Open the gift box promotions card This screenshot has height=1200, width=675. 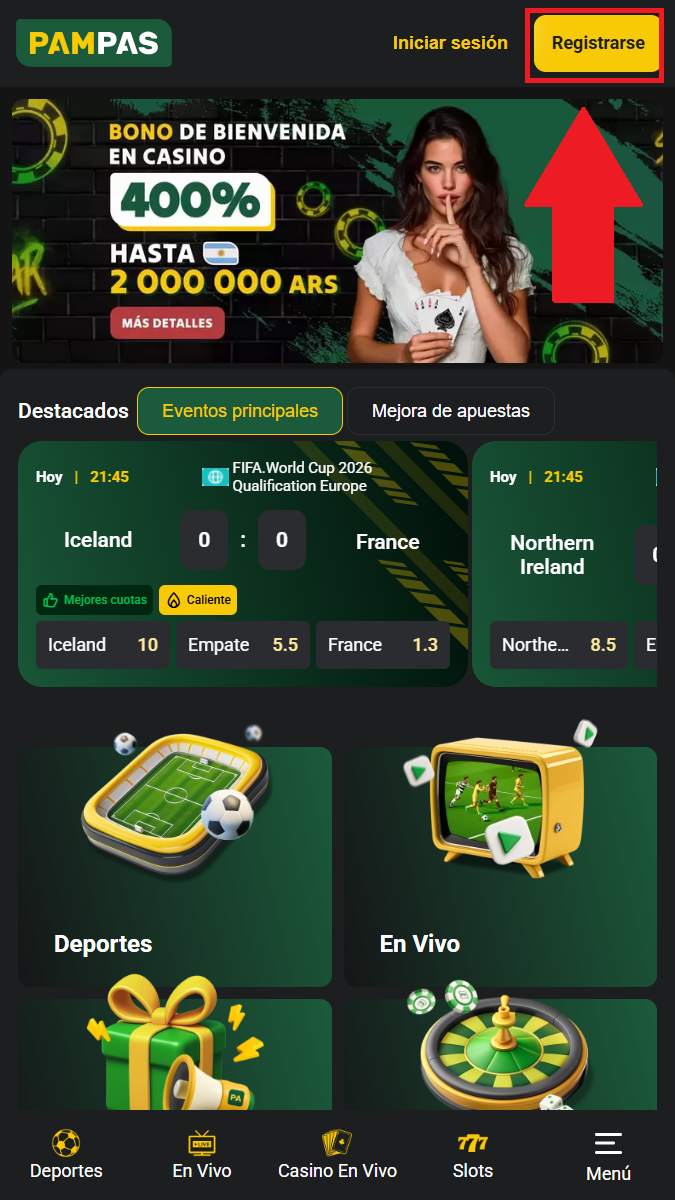(175, 1053)
